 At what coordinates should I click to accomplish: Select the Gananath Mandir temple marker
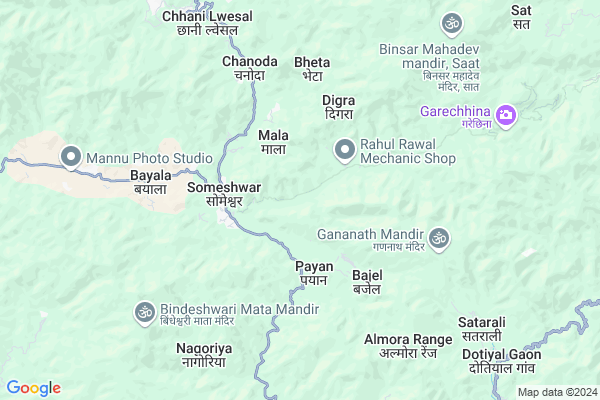(x=440, y=239)
